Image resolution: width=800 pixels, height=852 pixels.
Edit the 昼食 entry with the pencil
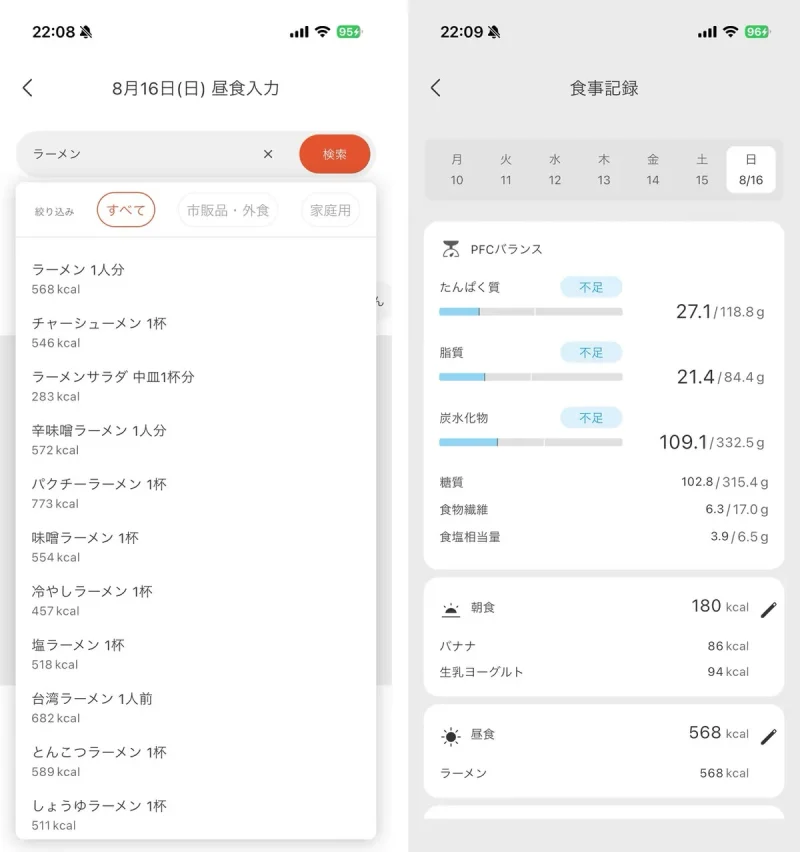tap(768, 737)
